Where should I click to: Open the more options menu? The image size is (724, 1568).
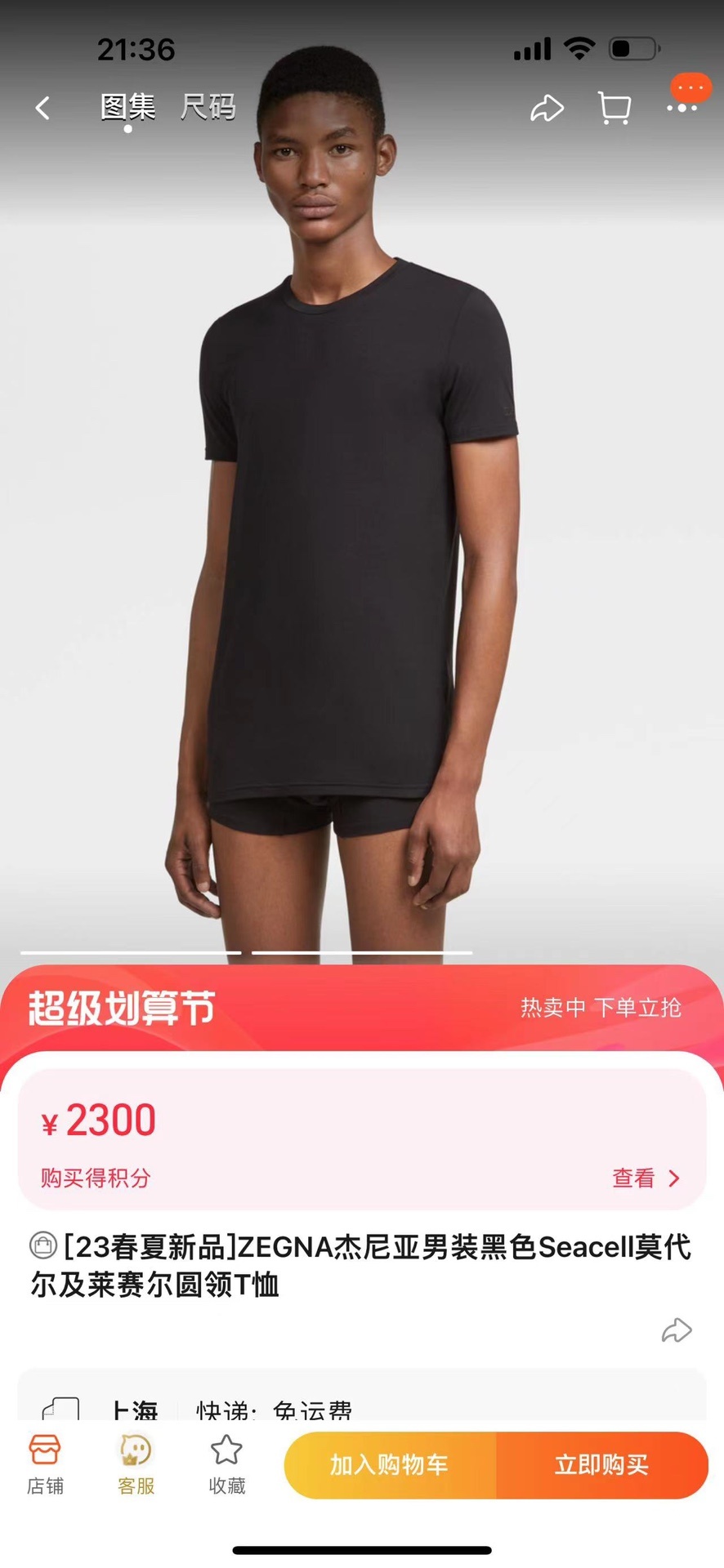(x=682, y=107)
